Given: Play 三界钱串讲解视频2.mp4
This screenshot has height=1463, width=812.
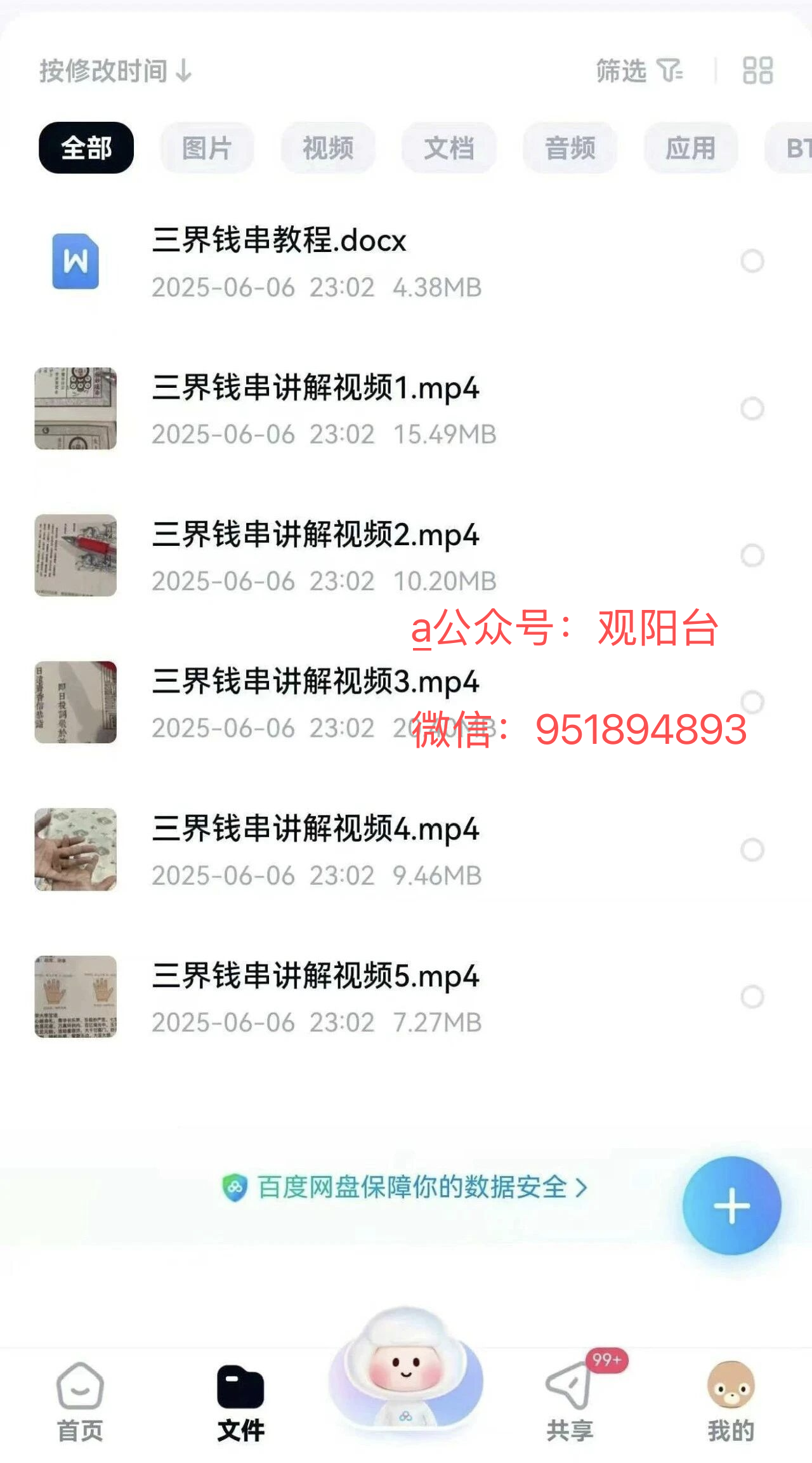Looking at the screenshot, I should 315,535.
